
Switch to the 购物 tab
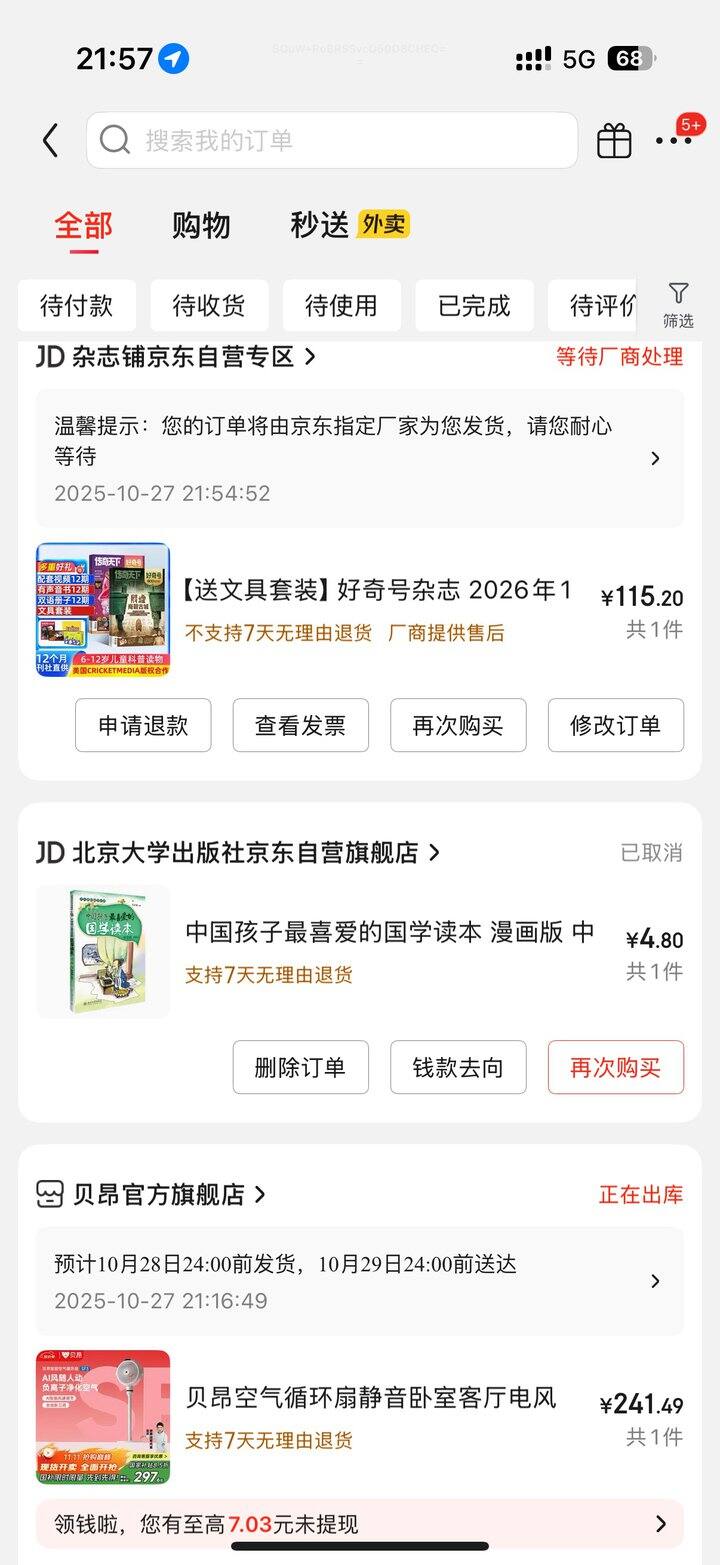[201, 225]
